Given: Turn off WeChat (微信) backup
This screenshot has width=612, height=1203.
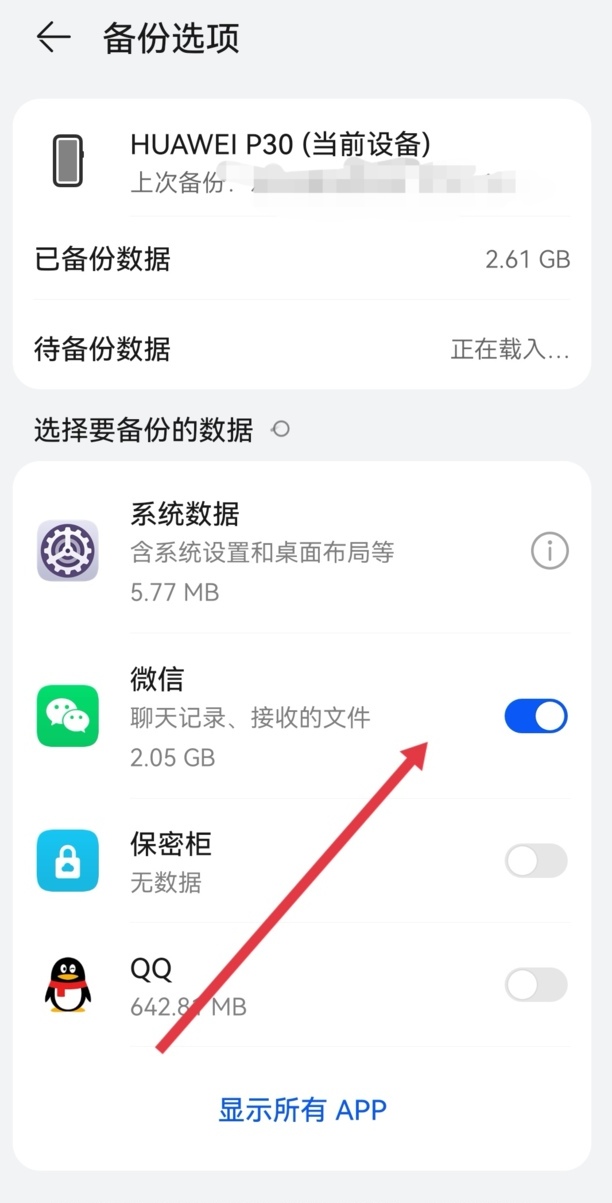Looking at the screenshot, I should [536, 716].
